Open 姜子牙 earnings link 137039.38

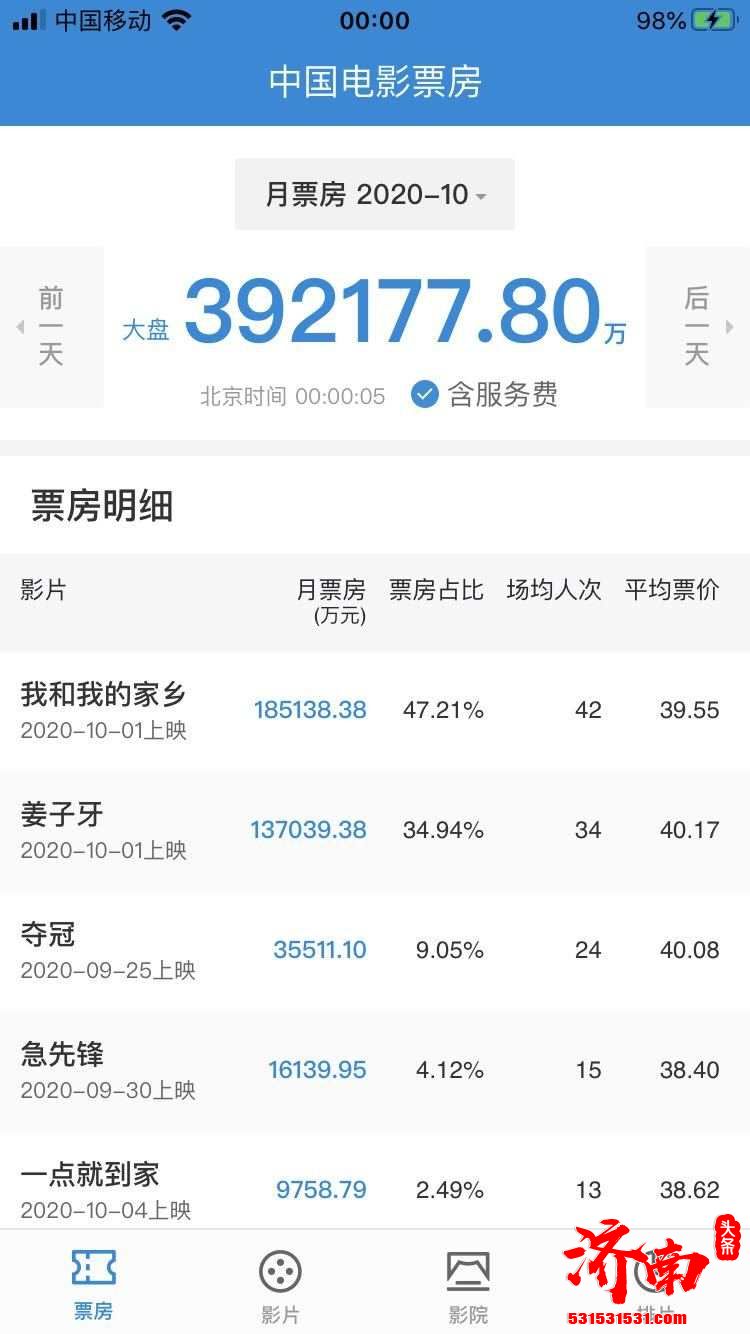[307, 829]
